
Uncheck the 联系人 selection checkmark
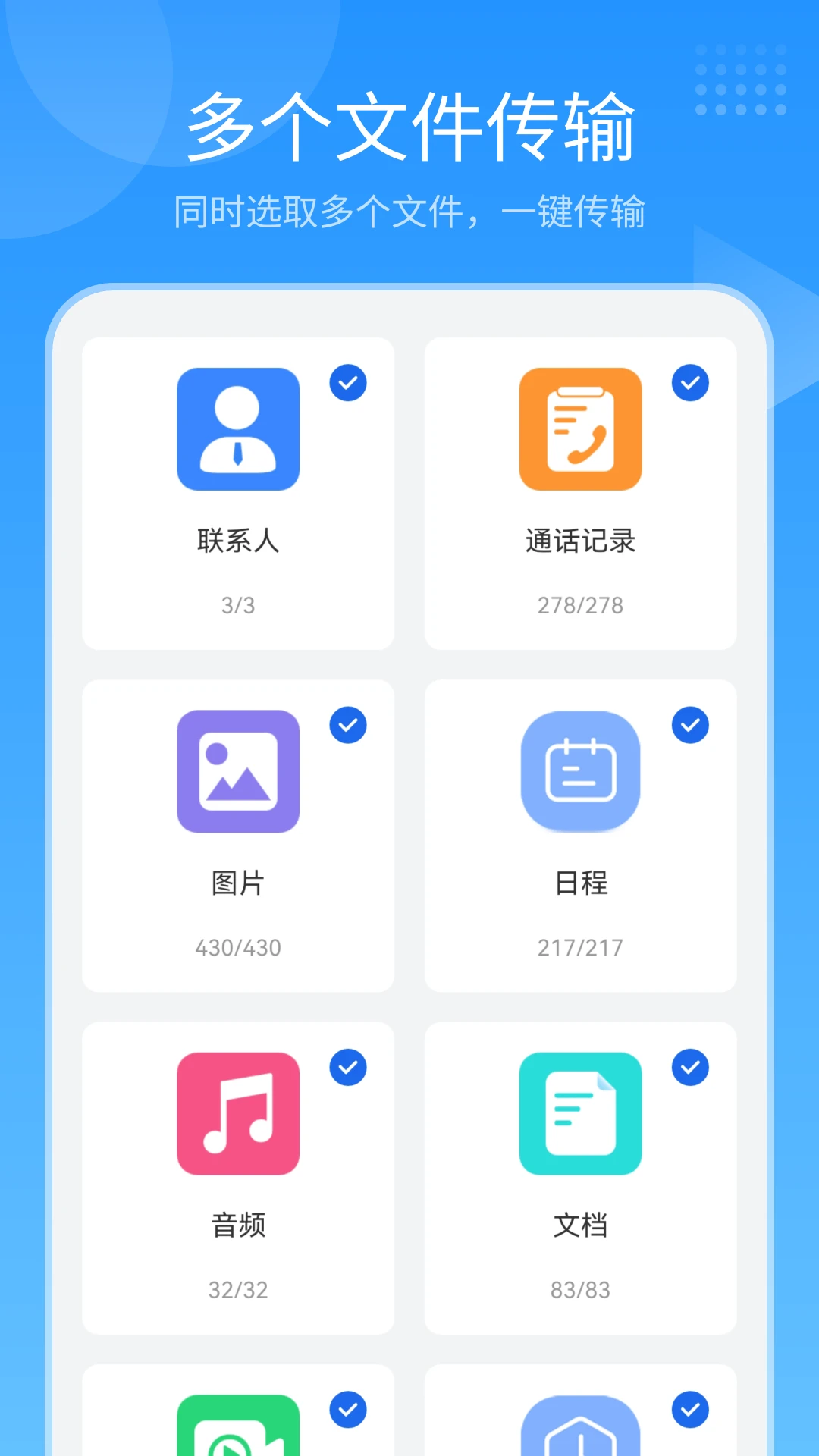(347, 383)
